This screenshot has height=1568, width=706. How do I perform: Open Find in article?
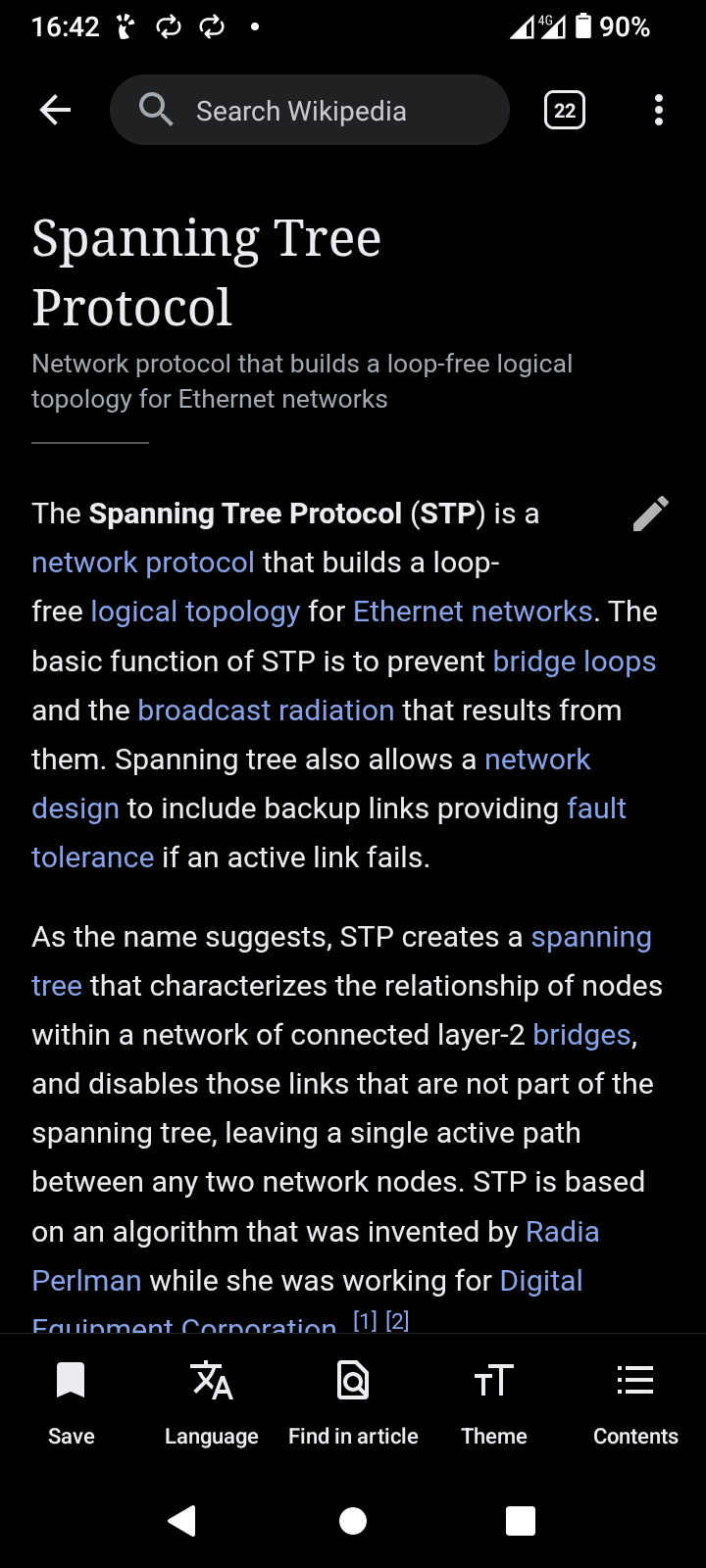(353, 1401)
